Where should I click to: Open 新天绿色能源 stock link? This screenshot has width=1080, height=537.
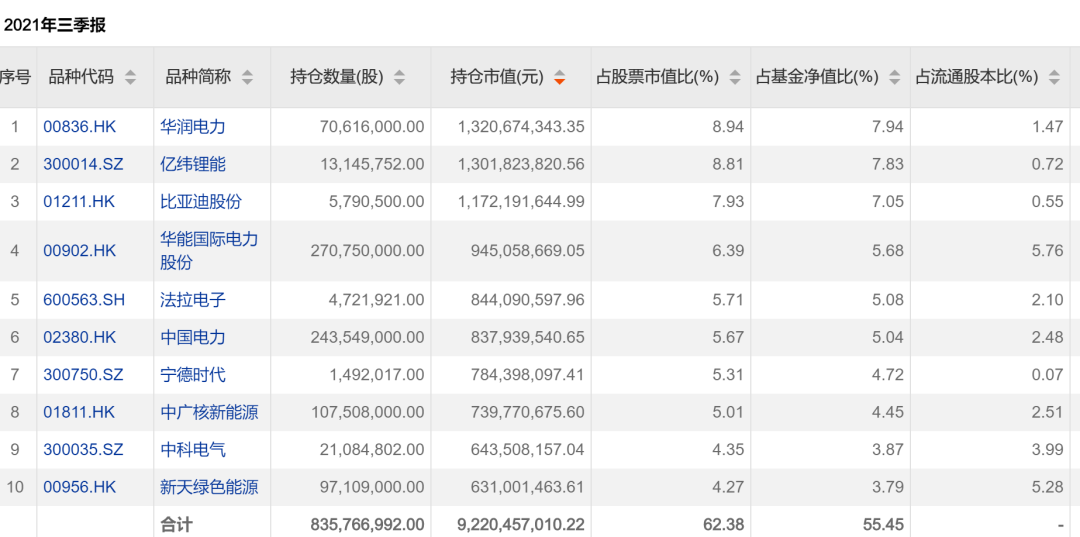(209, 487)
